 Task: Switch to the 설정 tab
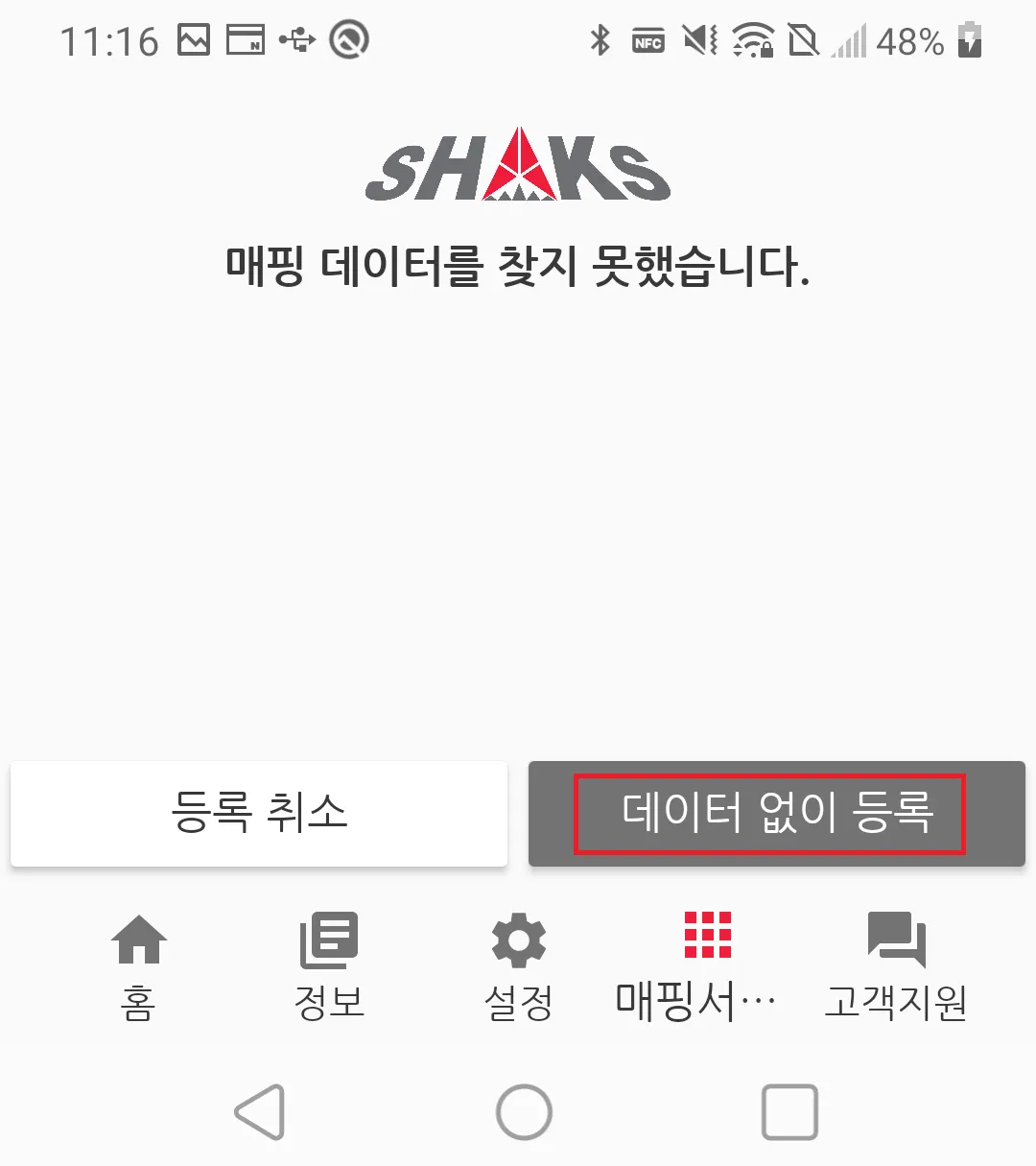click(x=518, y=966)
